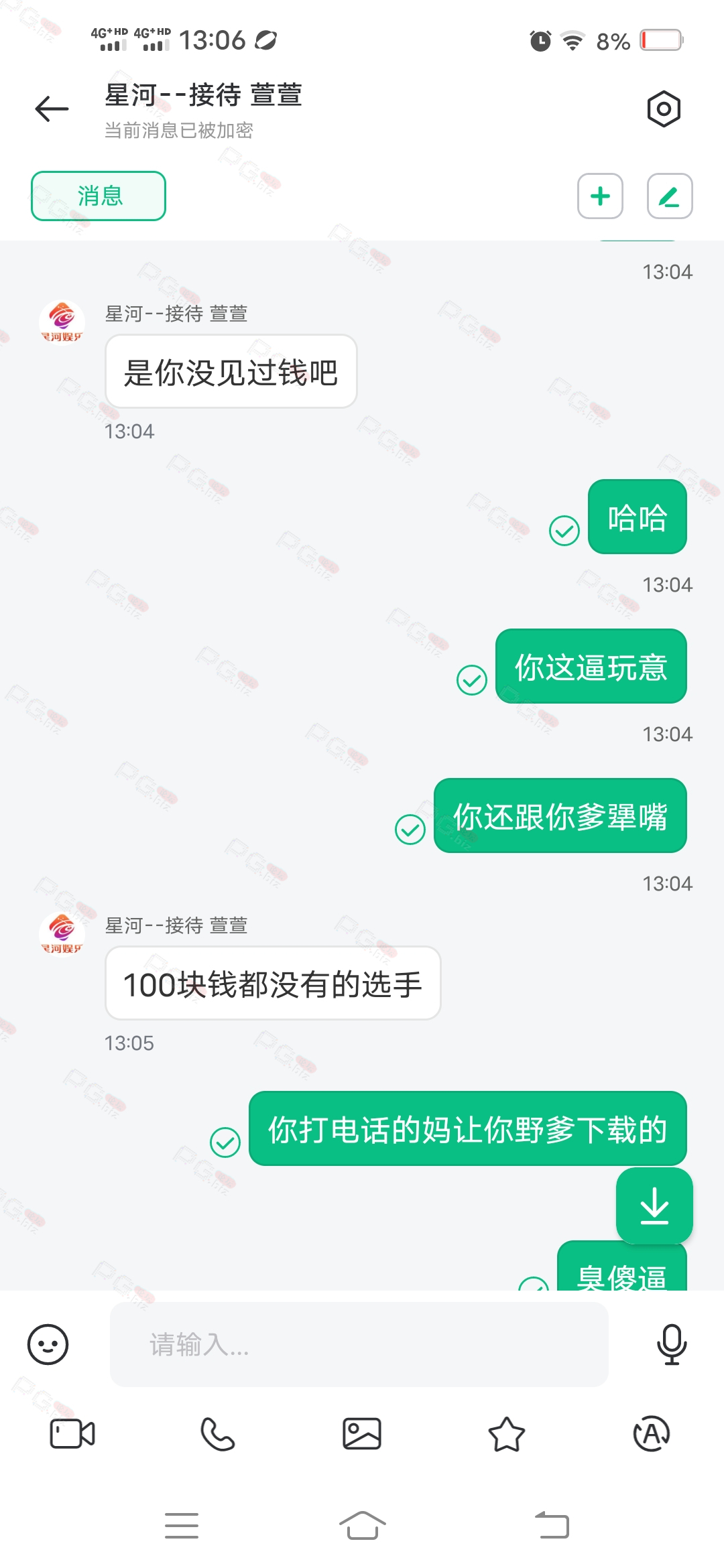
Task: Open the emoji picker
Action: [48, 1344]
